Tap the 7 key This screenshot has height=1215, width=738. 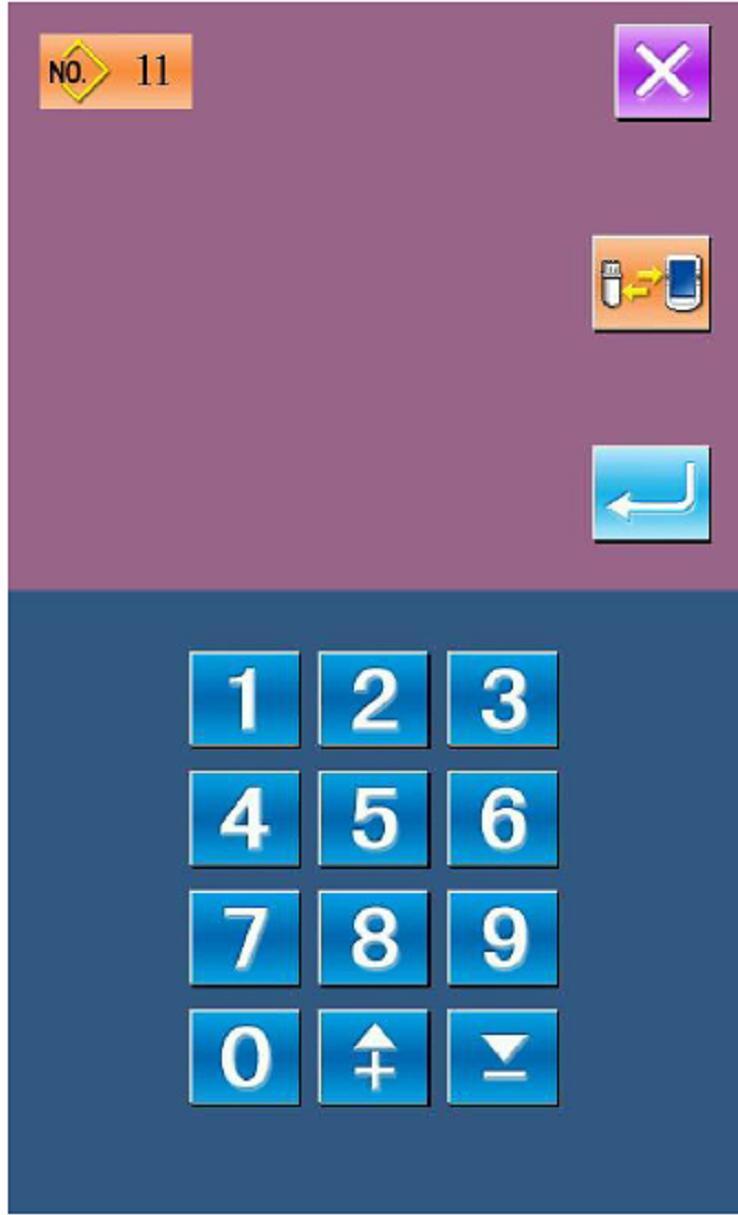click(x=244, y=937)
